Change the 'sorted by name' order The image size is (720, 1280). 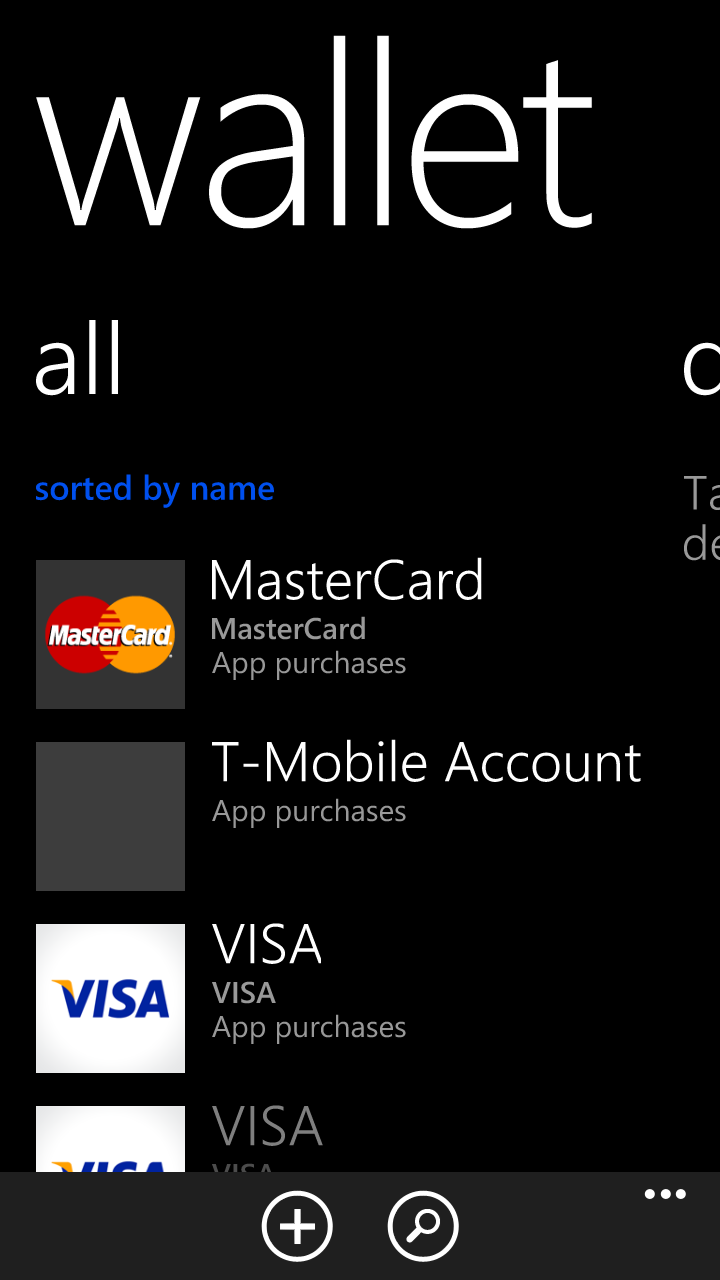coord(154,489)
